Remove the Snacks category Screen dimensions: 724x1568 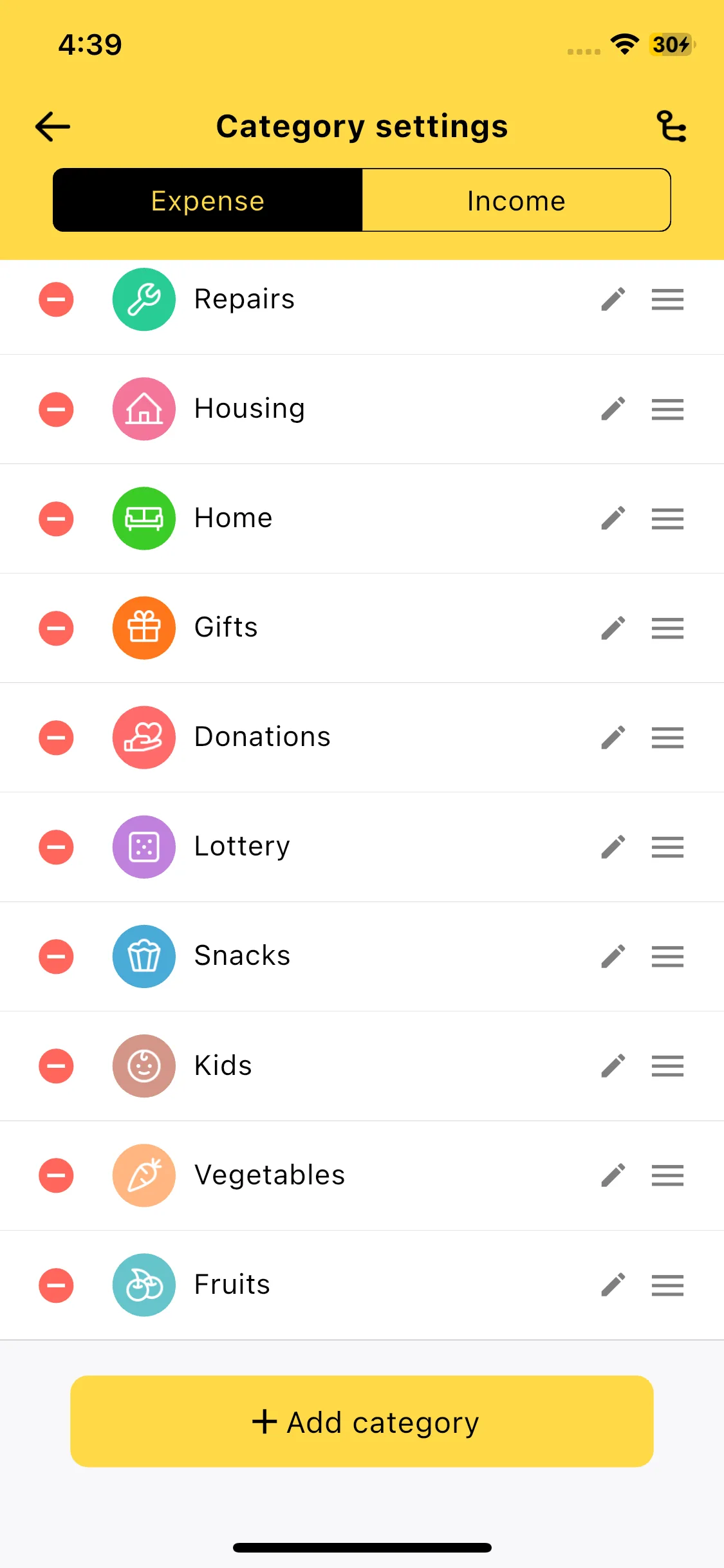click(56, 957)
